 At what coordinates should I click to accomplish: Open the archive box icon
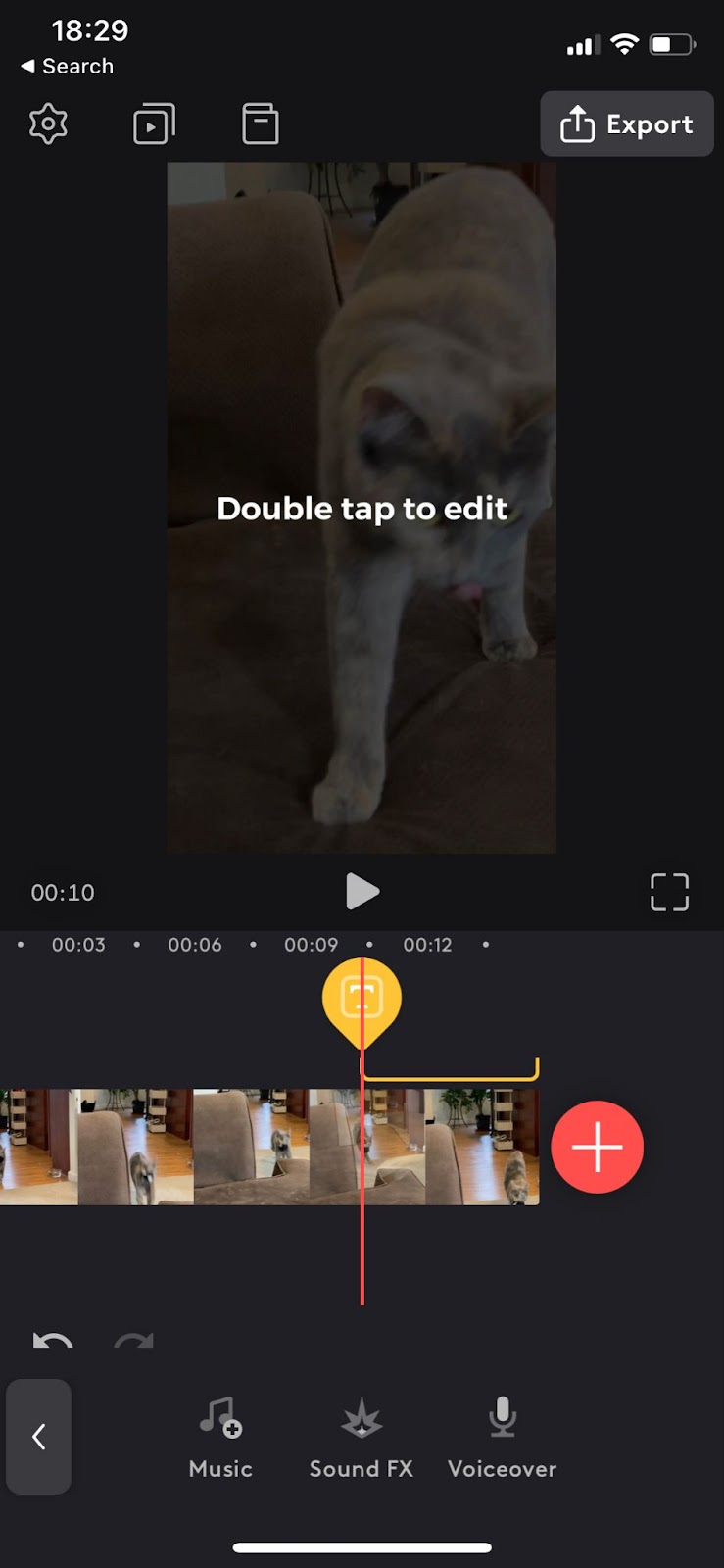(260, 124)
